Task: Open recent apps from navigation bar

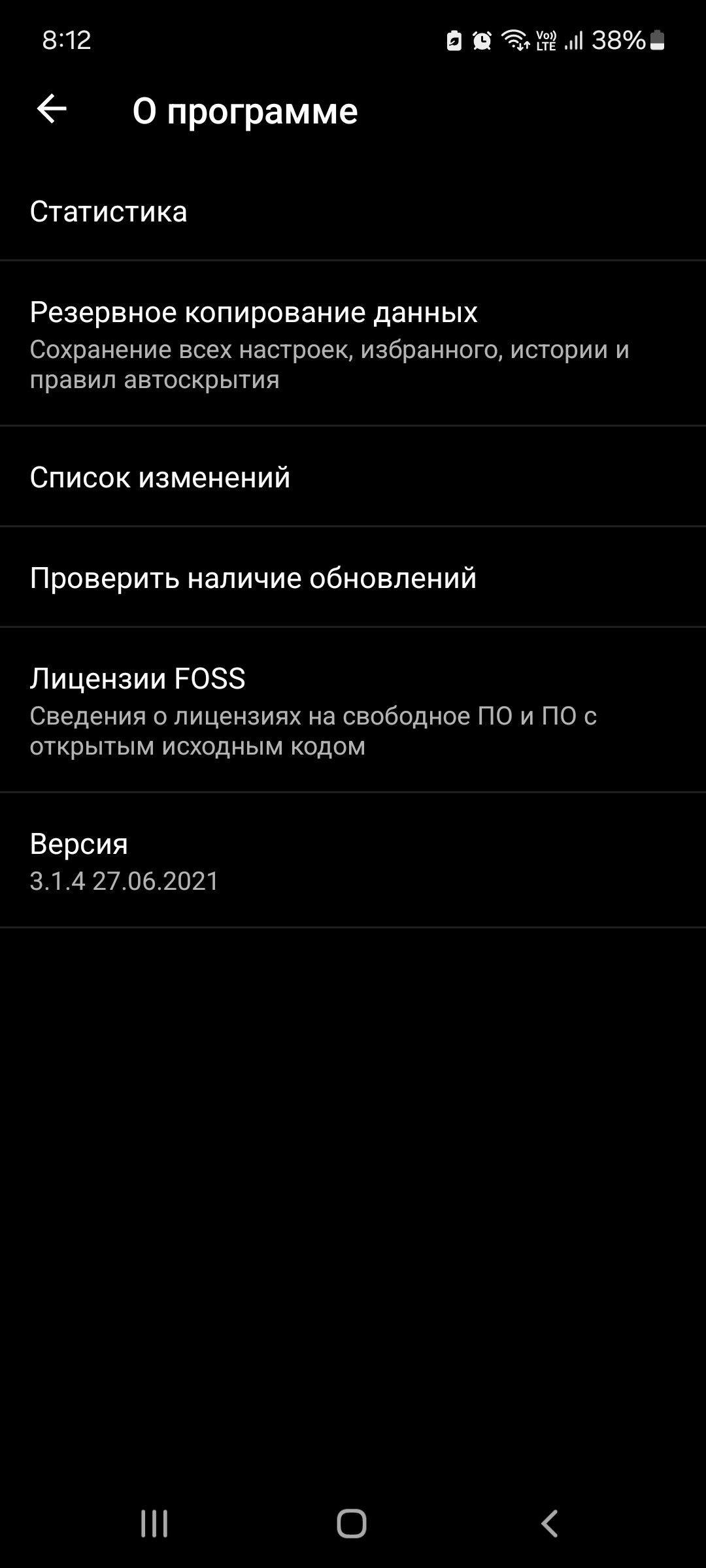Action: (155, 1524)
